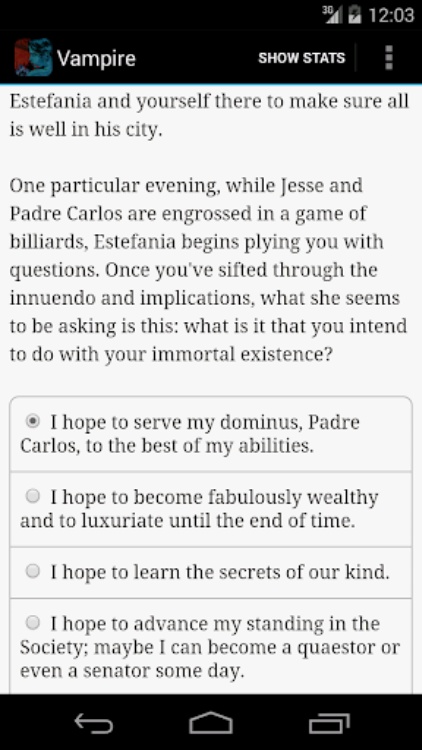Select the serve Padre Carlos option
422x750 pixels.
211,434
